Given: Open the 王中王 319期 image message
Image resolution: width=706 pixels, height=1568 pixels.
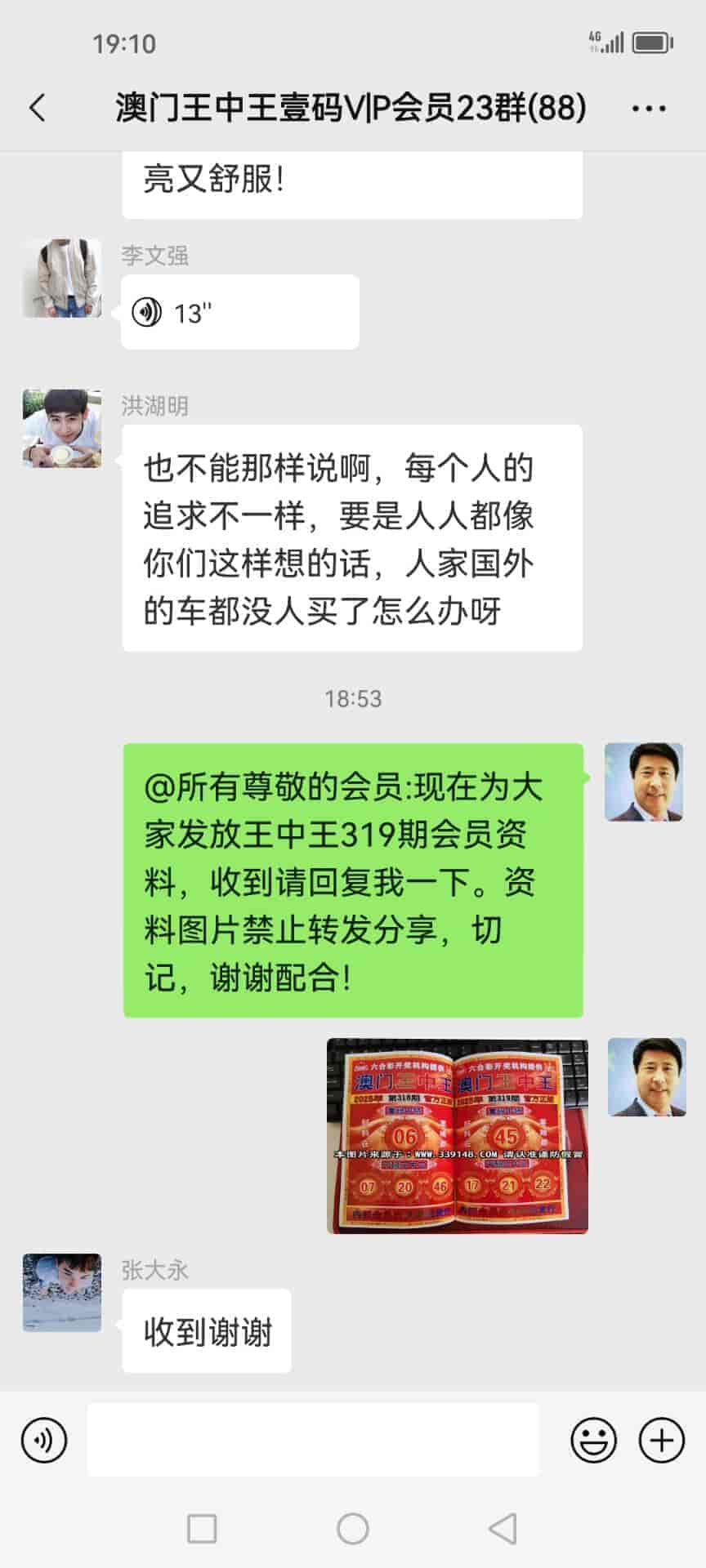Looking at the screenshot, I should [x=457, y=1135].
